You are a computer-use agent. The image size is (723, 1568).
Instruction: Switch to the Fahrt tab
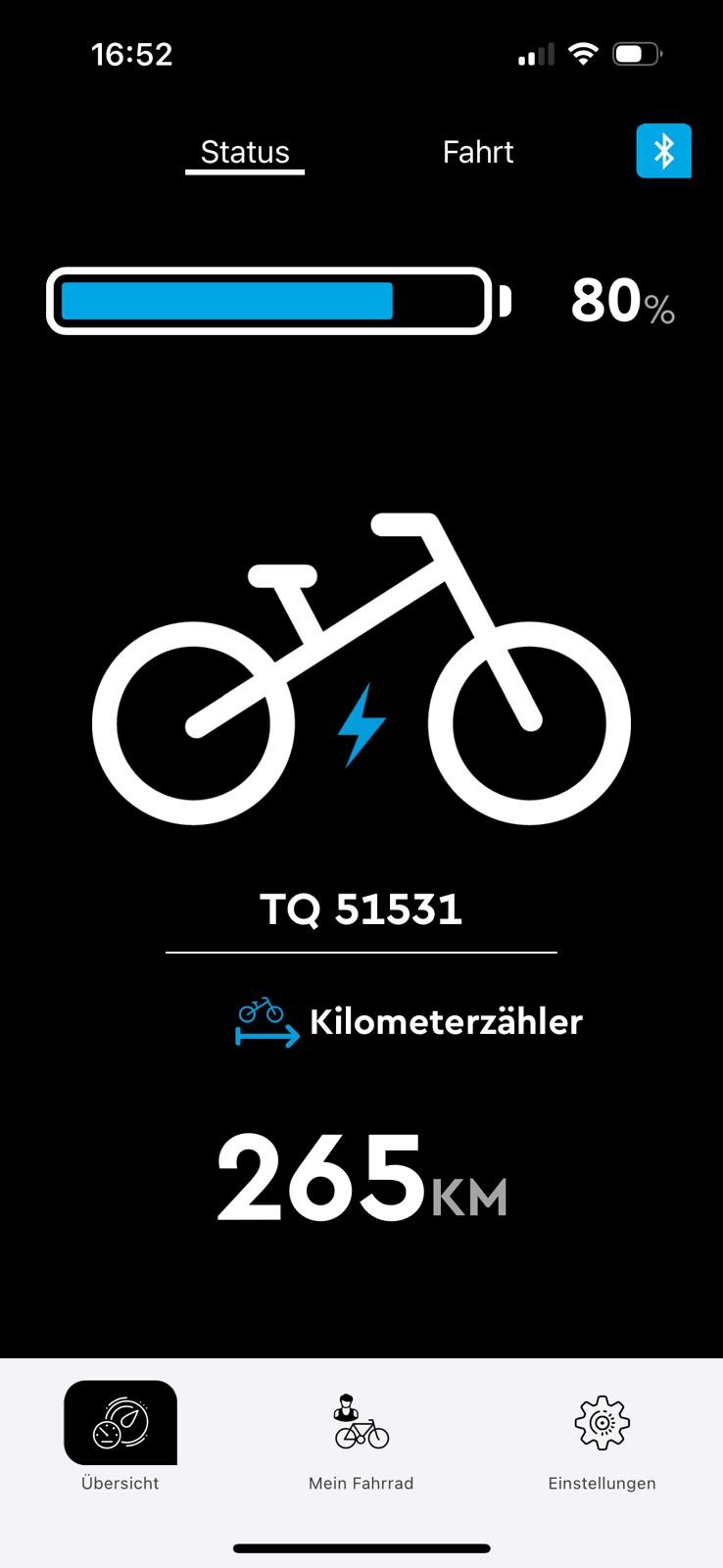click(478, 152)
